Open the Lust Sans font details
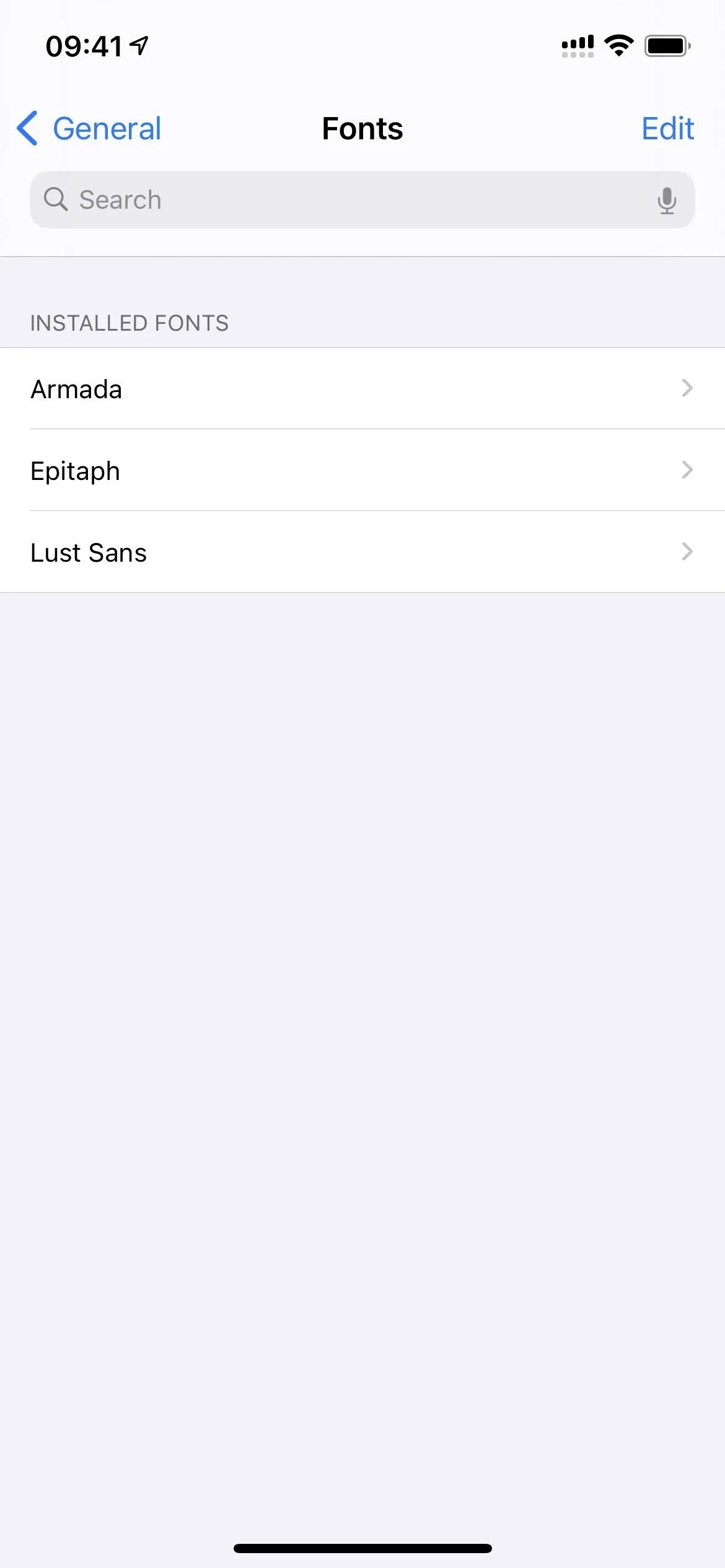Screen dimensions: 725x1568 362,552
